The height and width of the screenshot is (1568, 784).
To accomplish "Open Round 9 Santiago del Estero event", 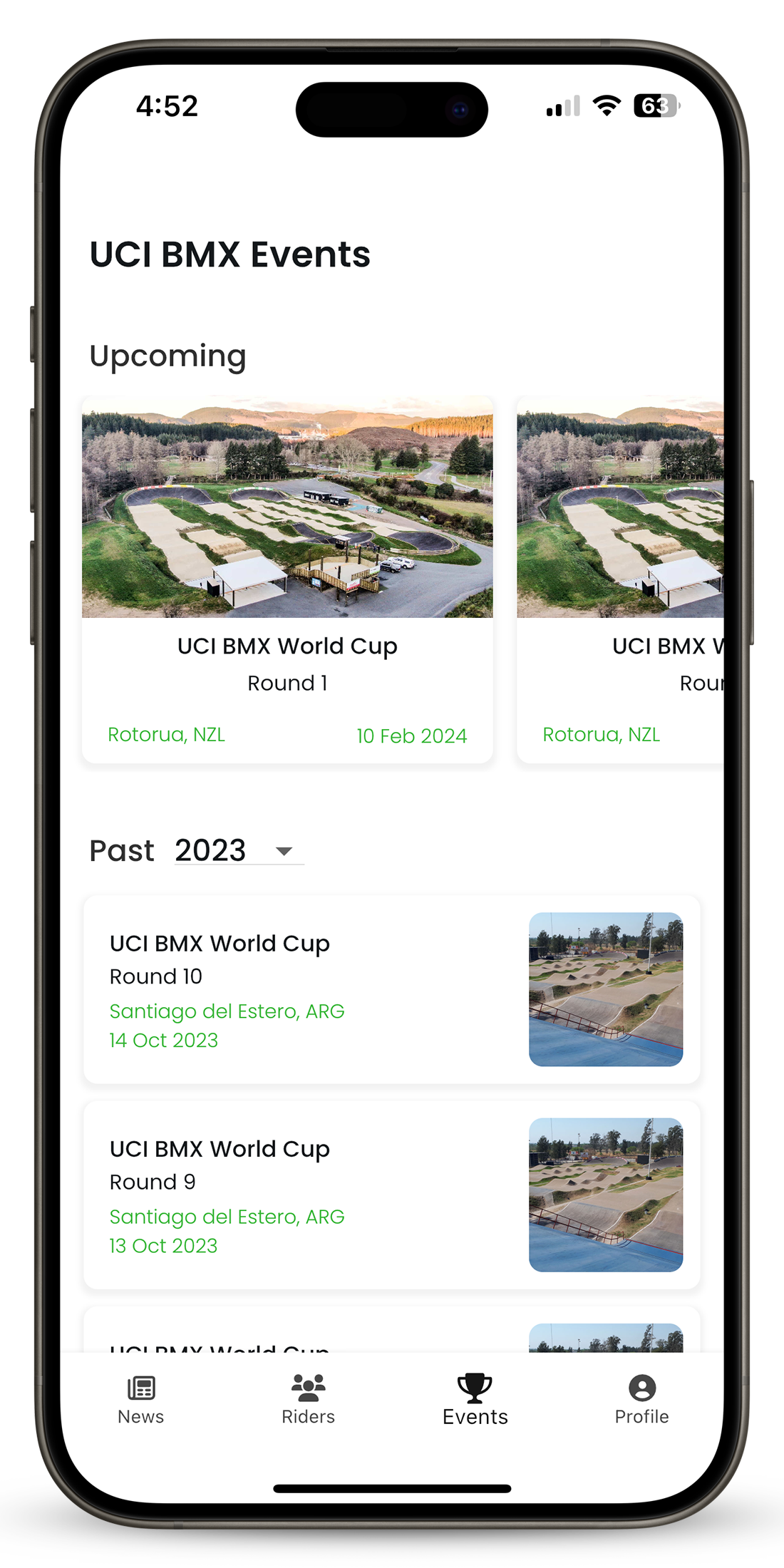I will [x=391, y=1195].
